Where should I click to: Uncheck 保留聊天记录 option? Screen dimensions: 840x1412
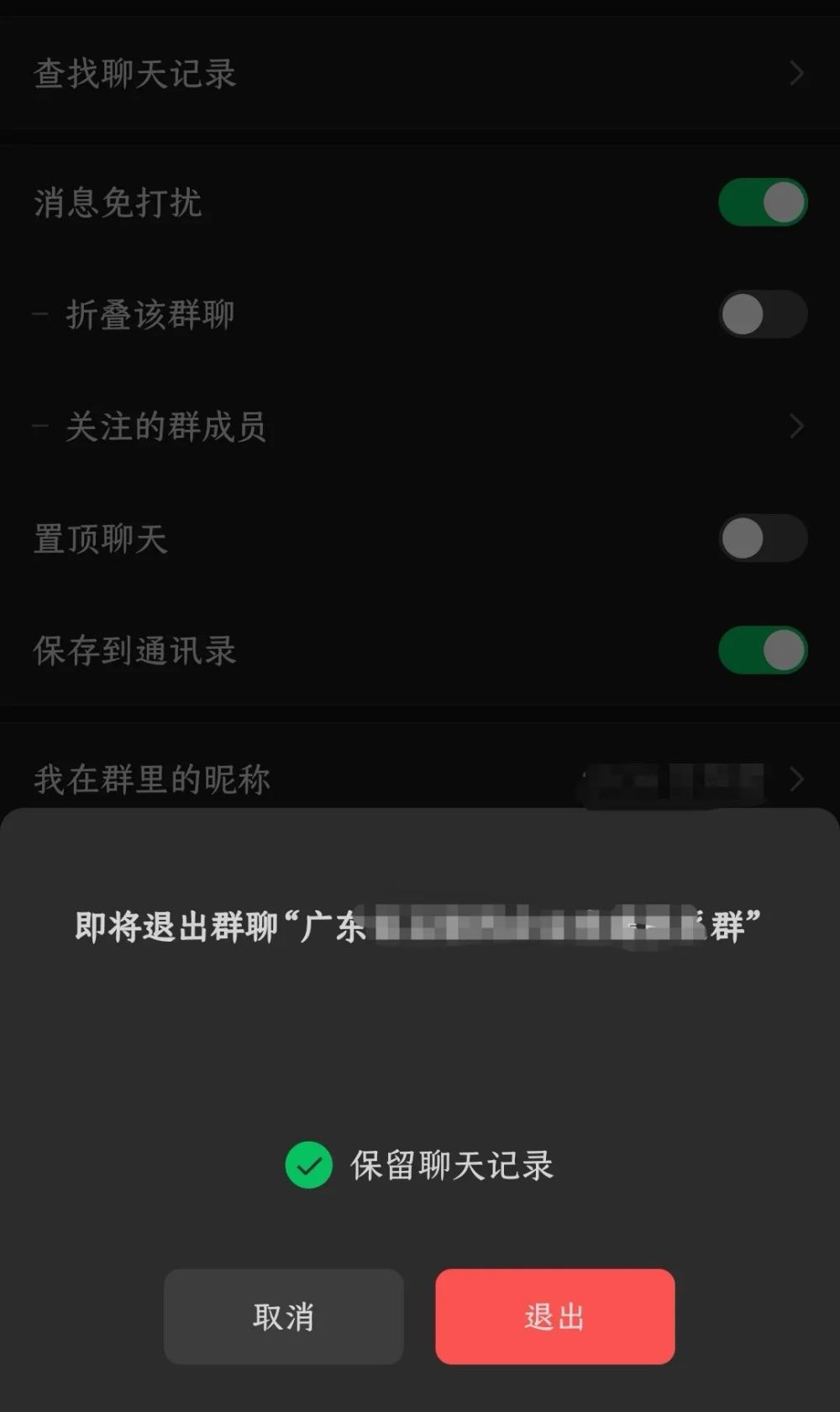(x=309, y=1165)
